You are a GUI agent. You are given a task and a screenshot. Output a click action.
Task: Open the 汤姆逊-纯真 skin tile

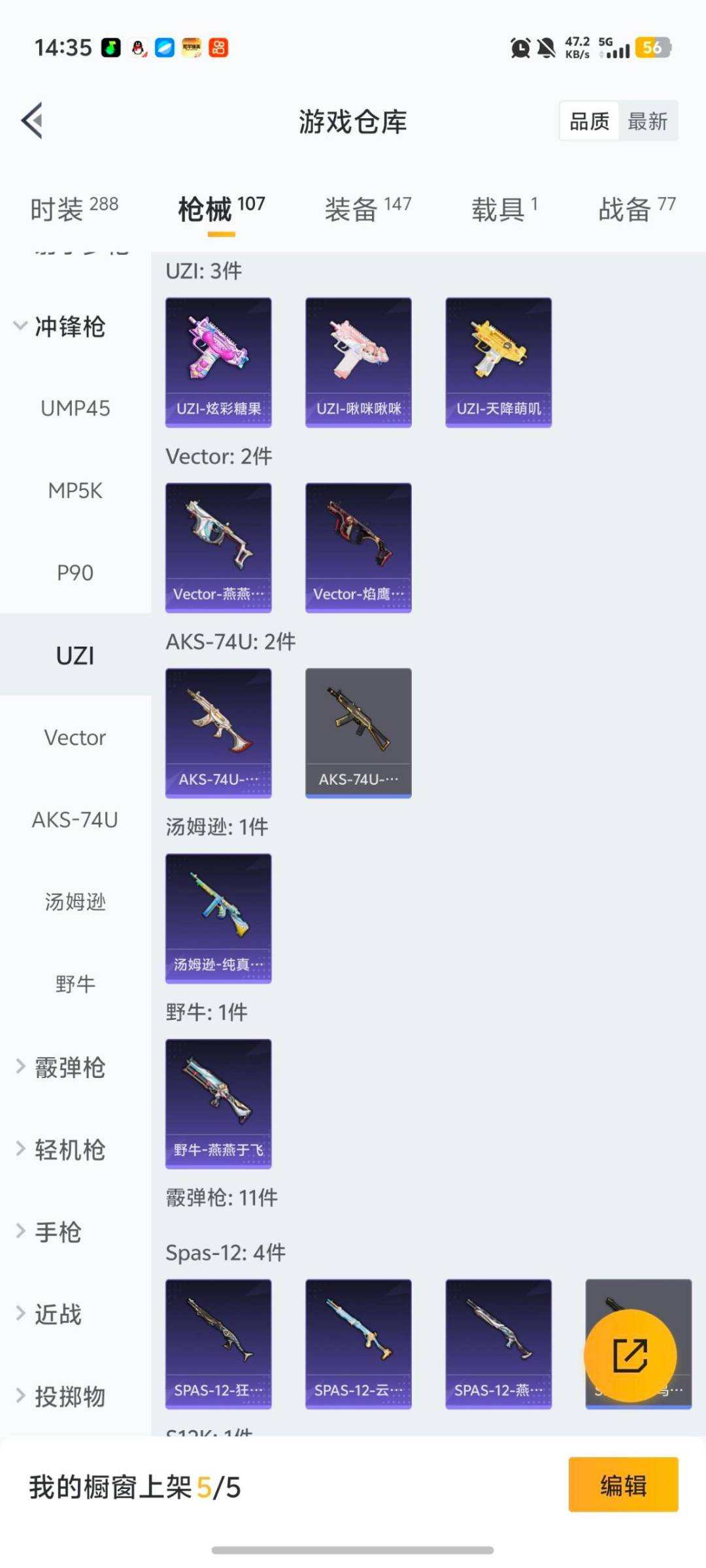(x=218, y=918)
